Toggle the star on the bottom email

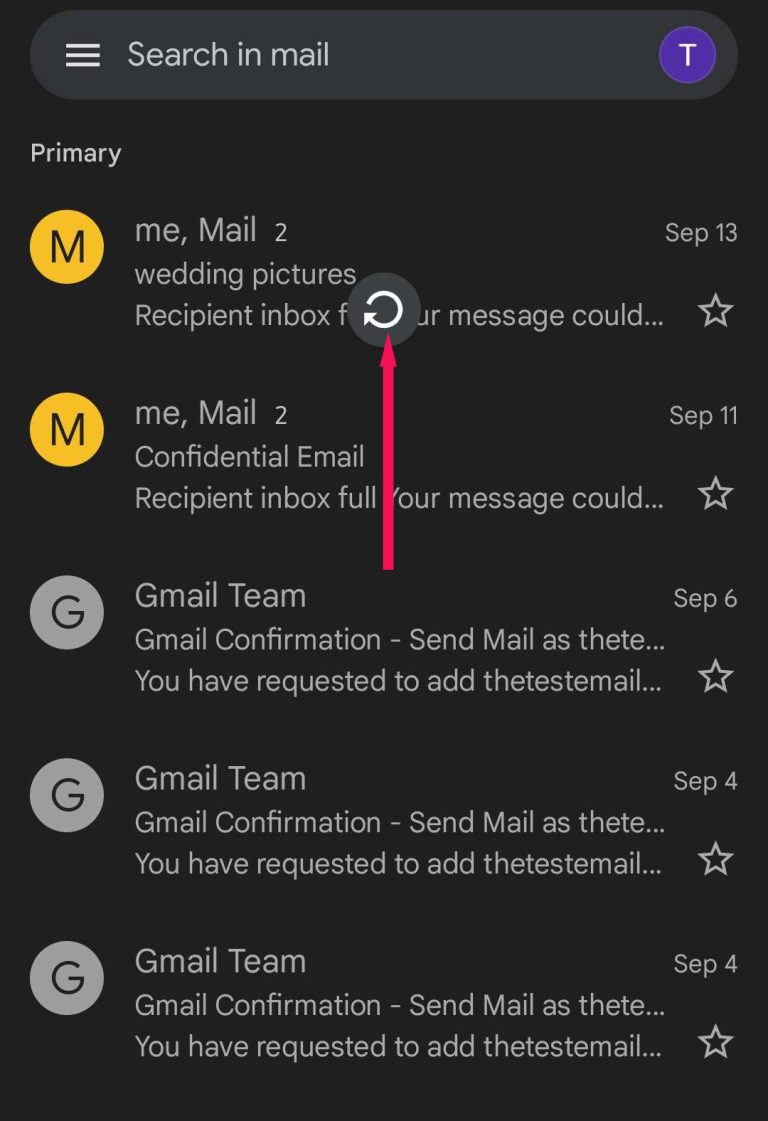[x=716, y=1042]
